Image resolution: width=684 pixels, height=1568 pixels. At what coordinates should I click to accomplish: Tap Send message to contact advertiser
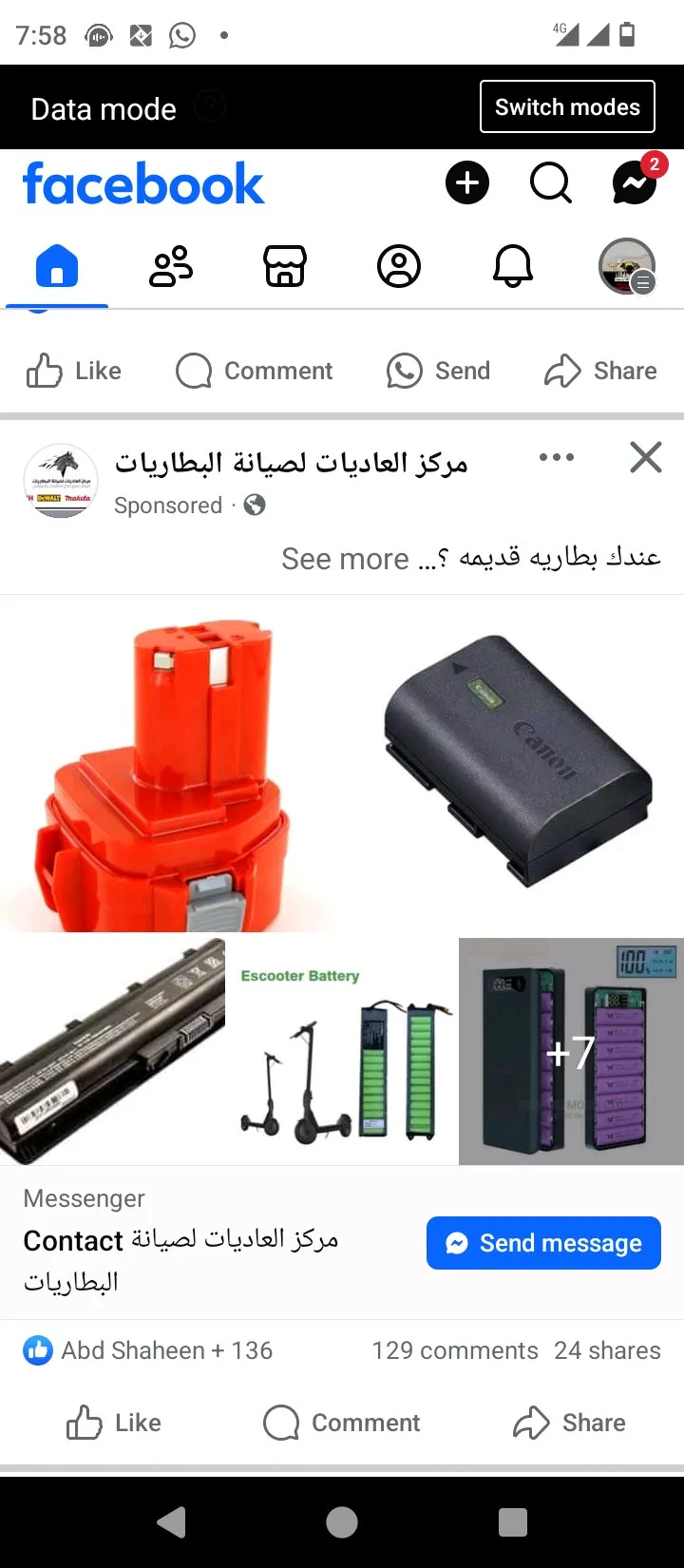543,1243
